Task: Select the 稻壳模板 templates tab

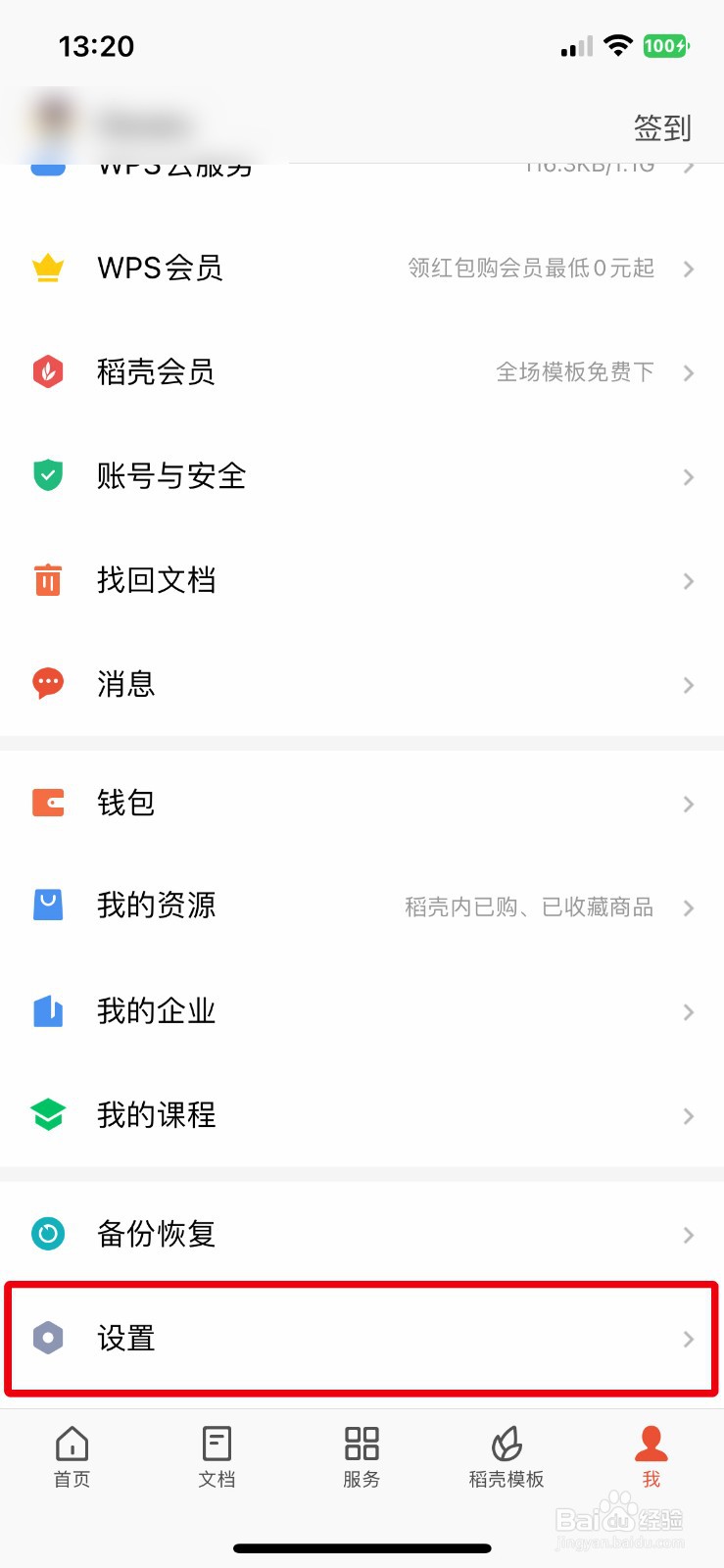Action: (x=507, y=1457)
